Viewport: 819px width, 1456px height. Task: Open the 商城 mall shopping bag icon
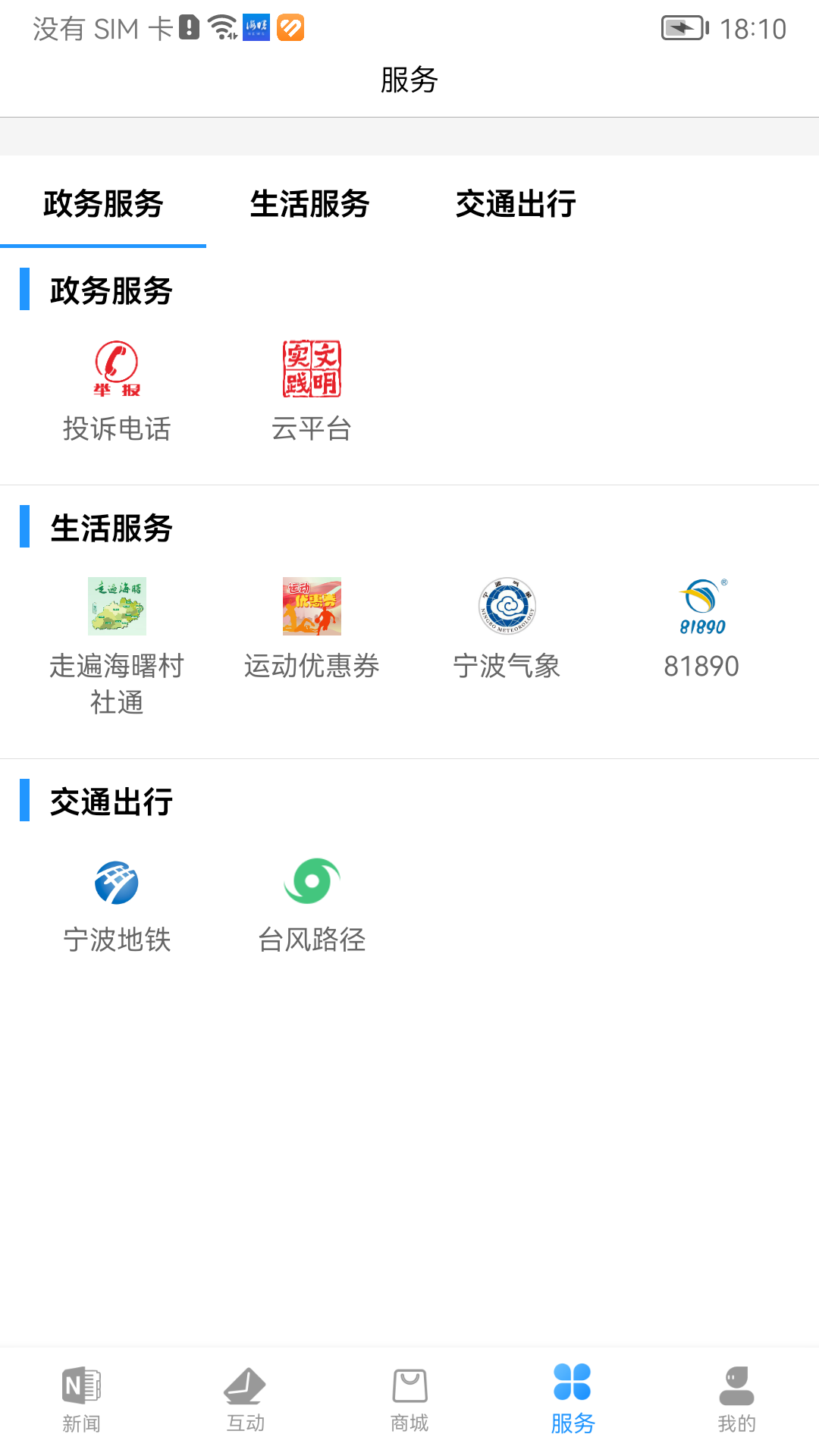tap(409, 1385)
